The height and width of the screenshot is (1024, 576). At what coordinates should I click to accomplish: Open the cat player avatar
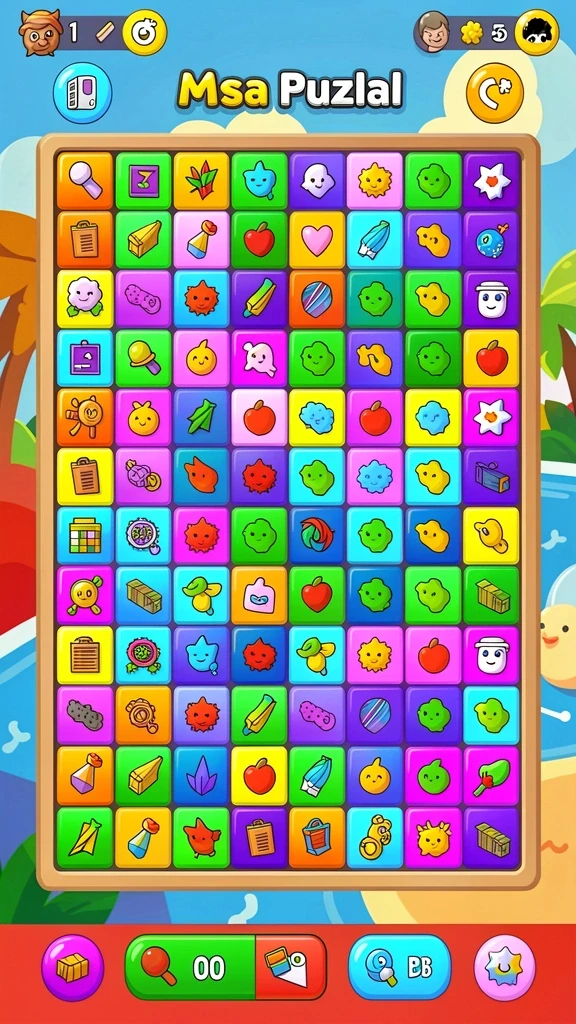tap(40, 32)
